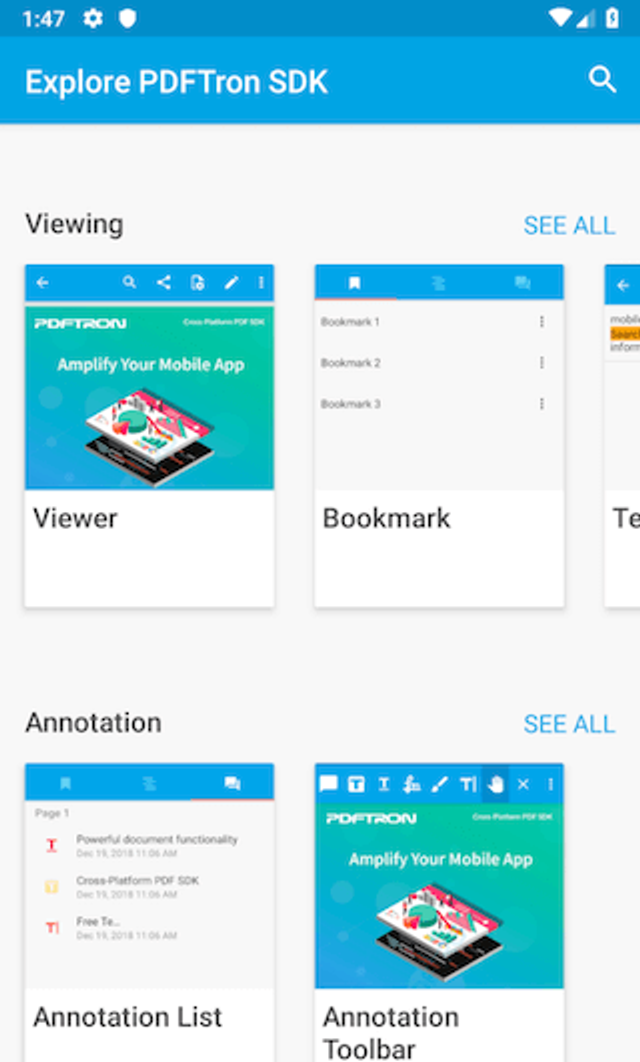Image resolution: width=640 pixels, height=1062 pixels.
Task: Open the Viewer sample card
Action: (x=149, y=435)
